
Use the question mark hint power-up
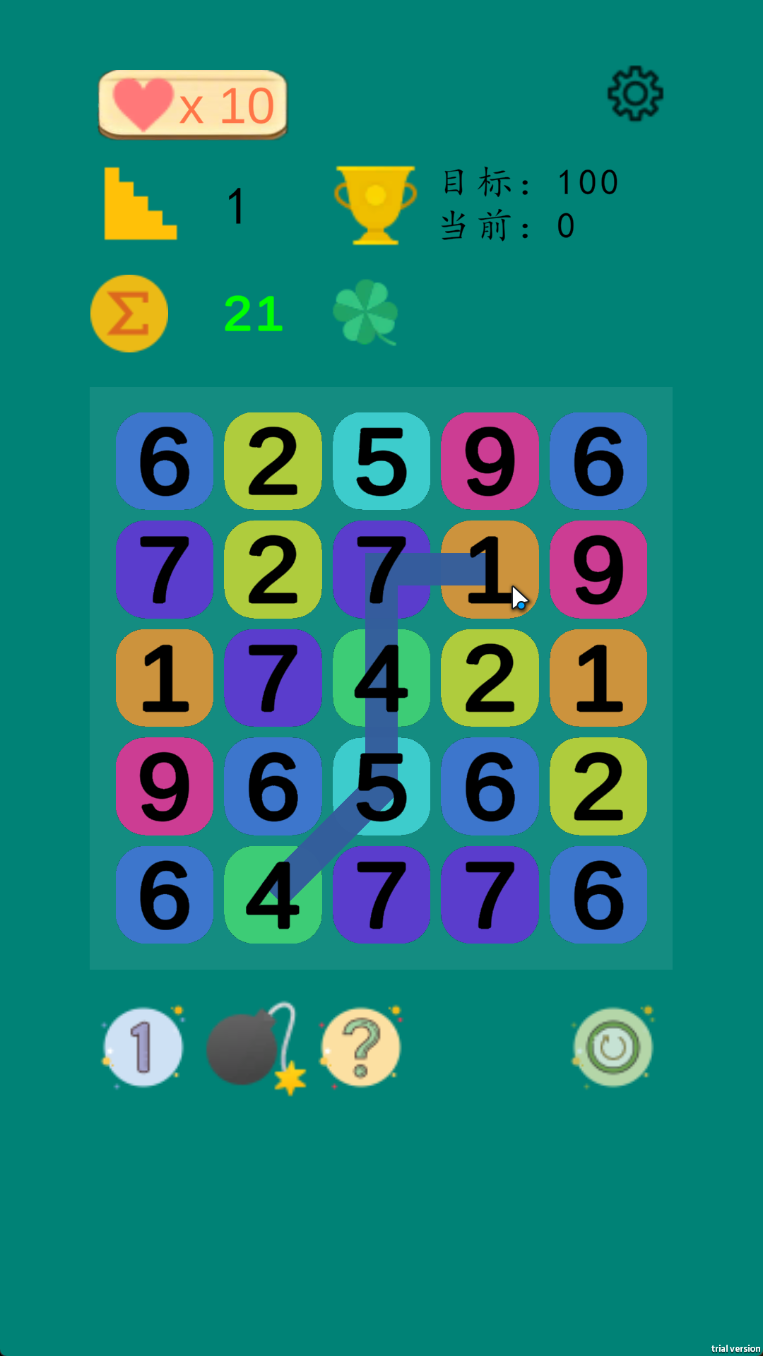click(361, 1048)
